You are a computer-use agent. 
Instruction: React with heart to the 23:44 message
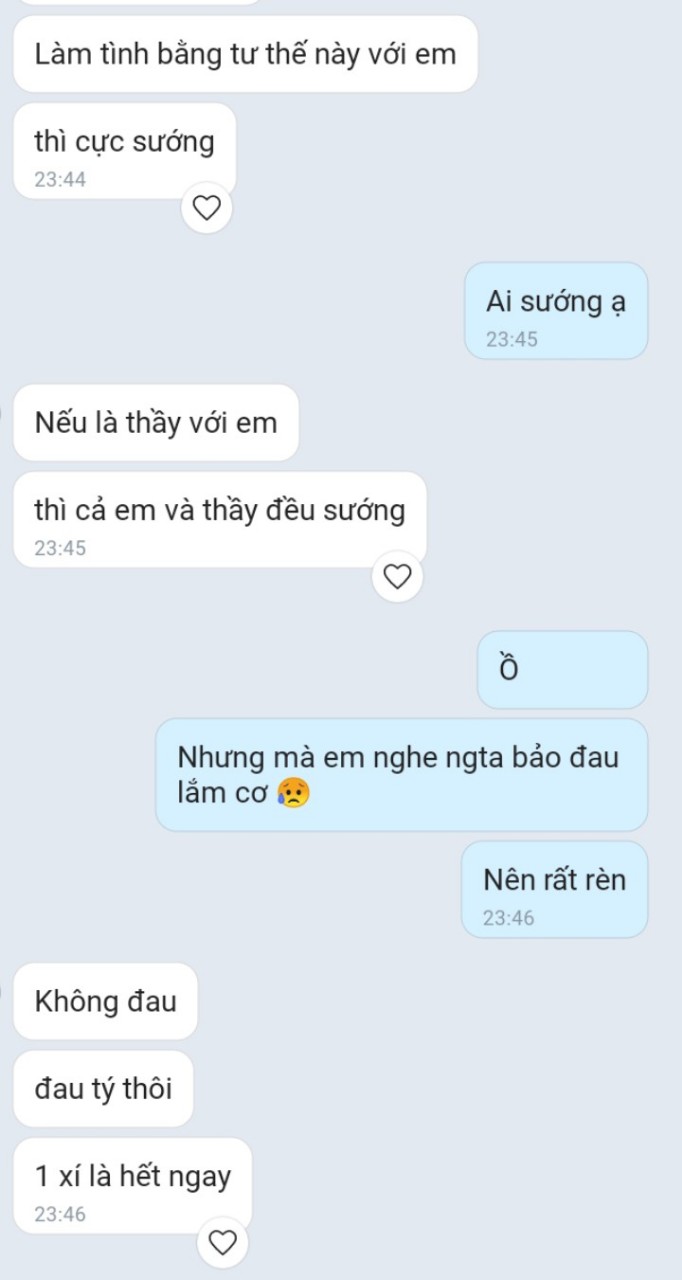pyautogui.click(x=206, y=208)
